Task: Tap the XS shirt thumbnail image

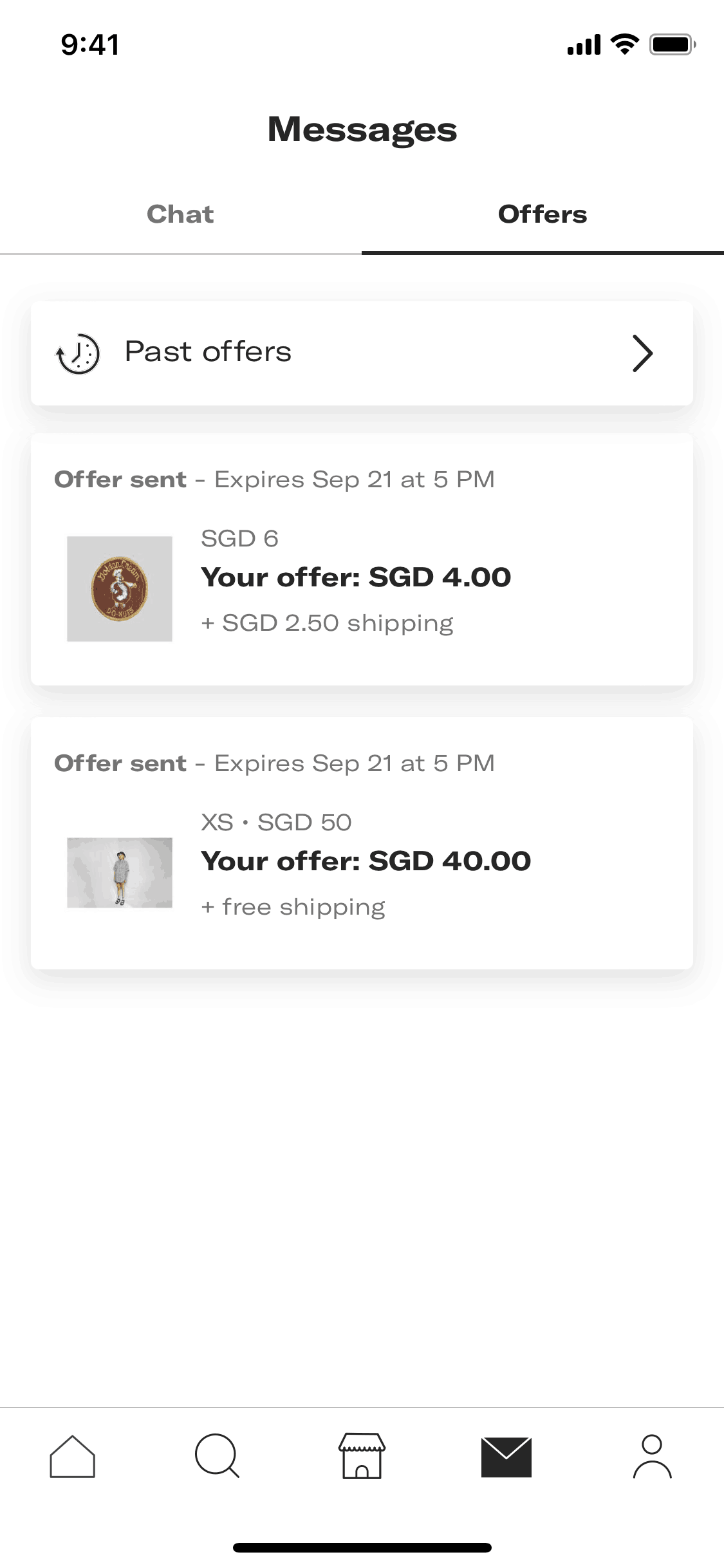Action: 119,872
